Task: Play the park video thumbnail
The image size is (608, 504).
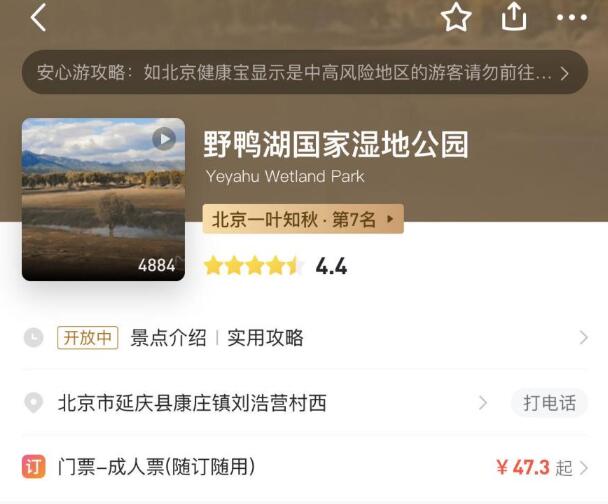Action: coord(164,138)
